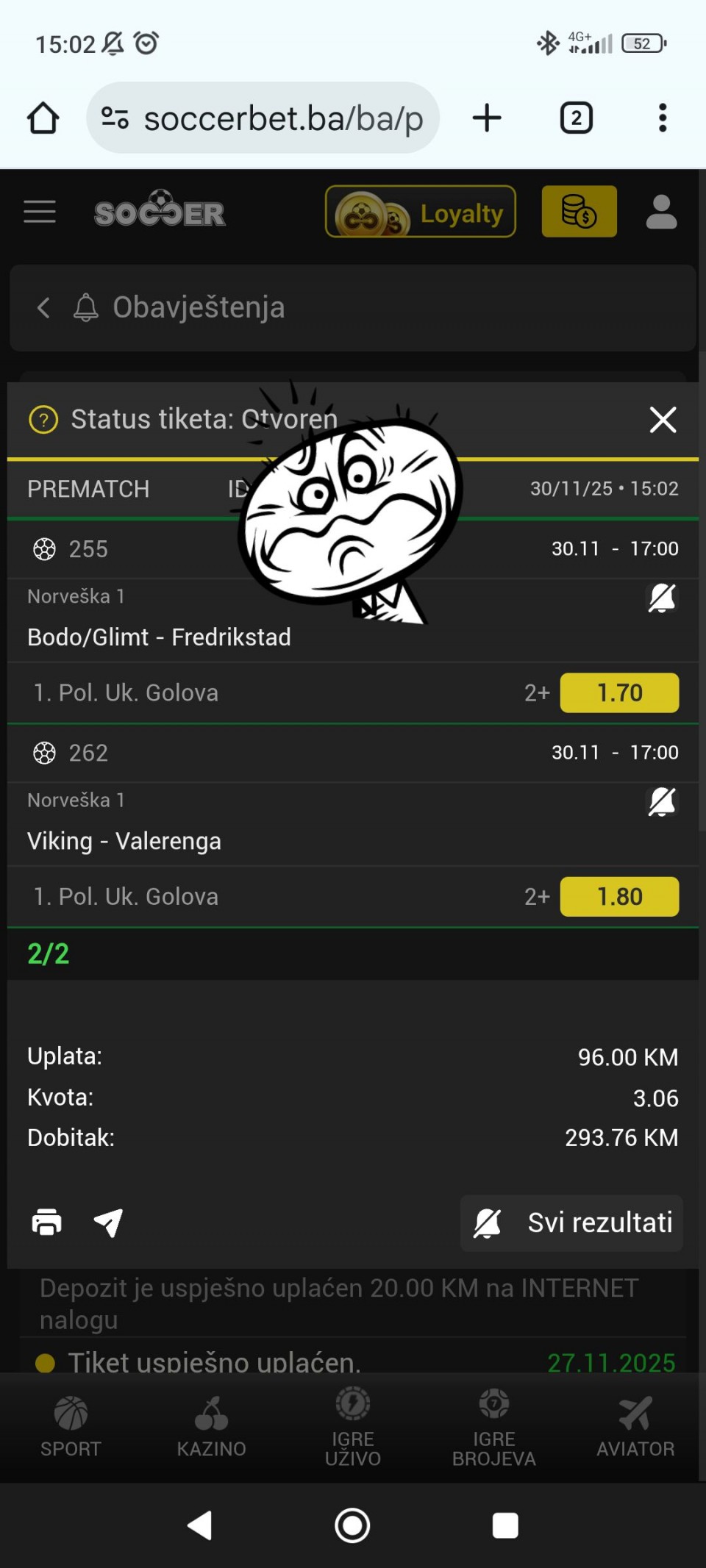Screen dimensions: 706x1568
Task: Open the deposit coins button
Action: [579, 212]
